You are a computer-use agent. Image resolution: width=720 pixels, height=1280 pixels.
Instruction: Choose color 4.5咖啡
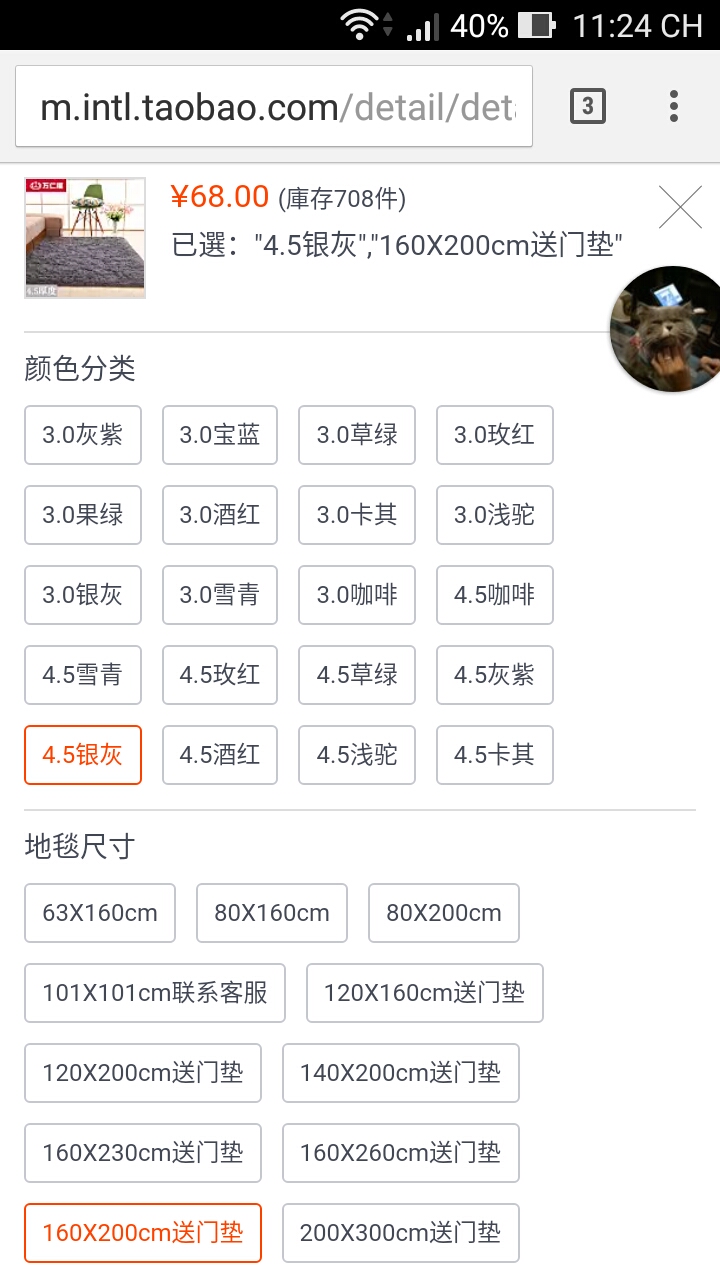[x=494, y=595]
